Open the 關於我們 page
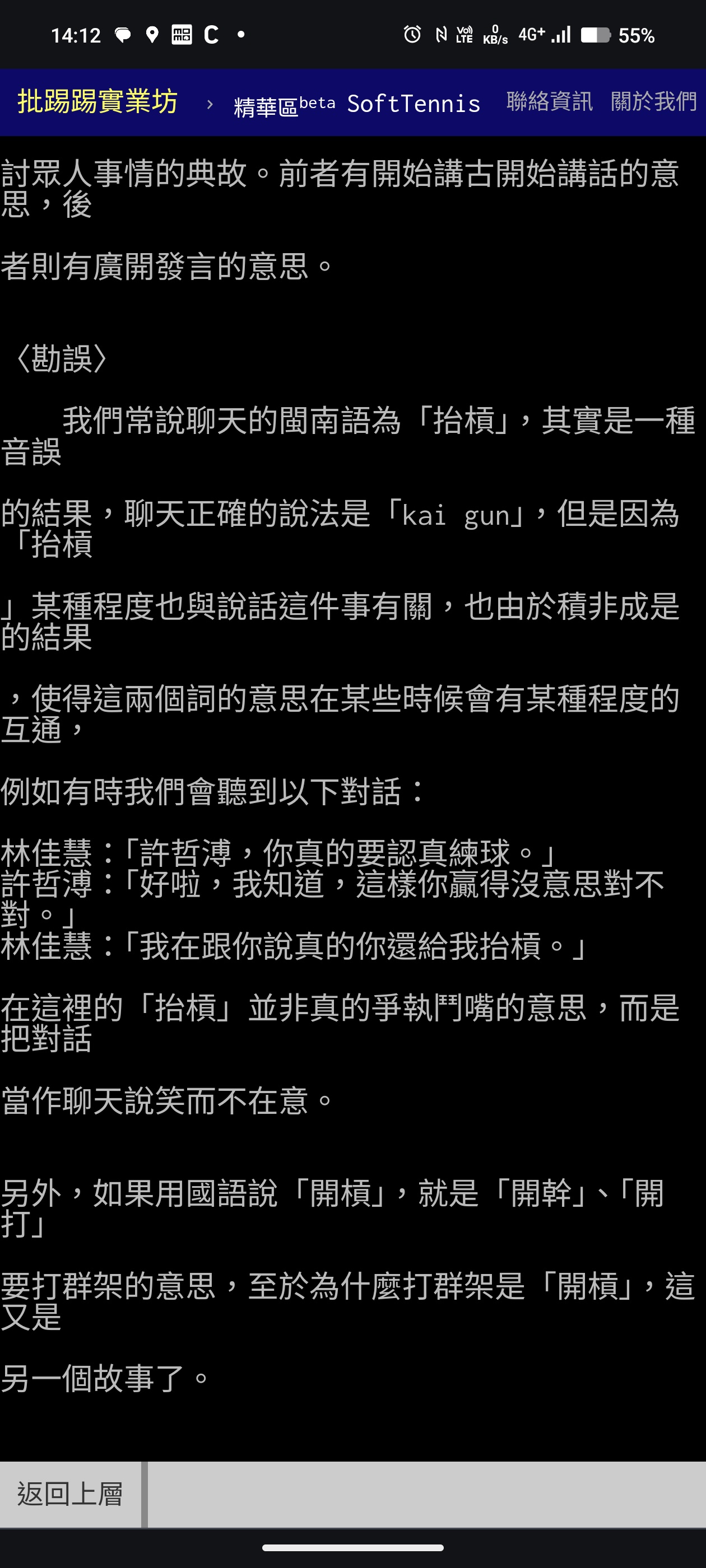The height and width of the screenshot is (1568, 706). [x=653, y=102]
